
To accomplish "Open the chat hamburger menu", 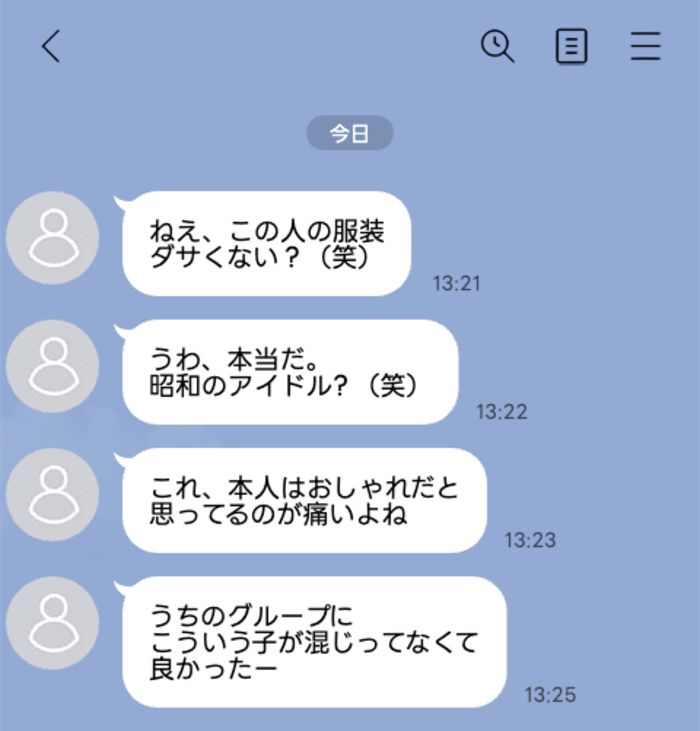I will [646, 47].
